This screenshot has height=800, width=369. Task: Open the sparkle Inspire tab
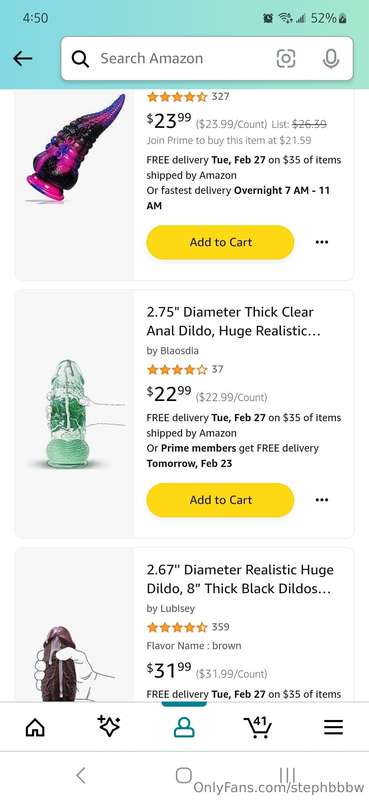[x=109, y=727]
